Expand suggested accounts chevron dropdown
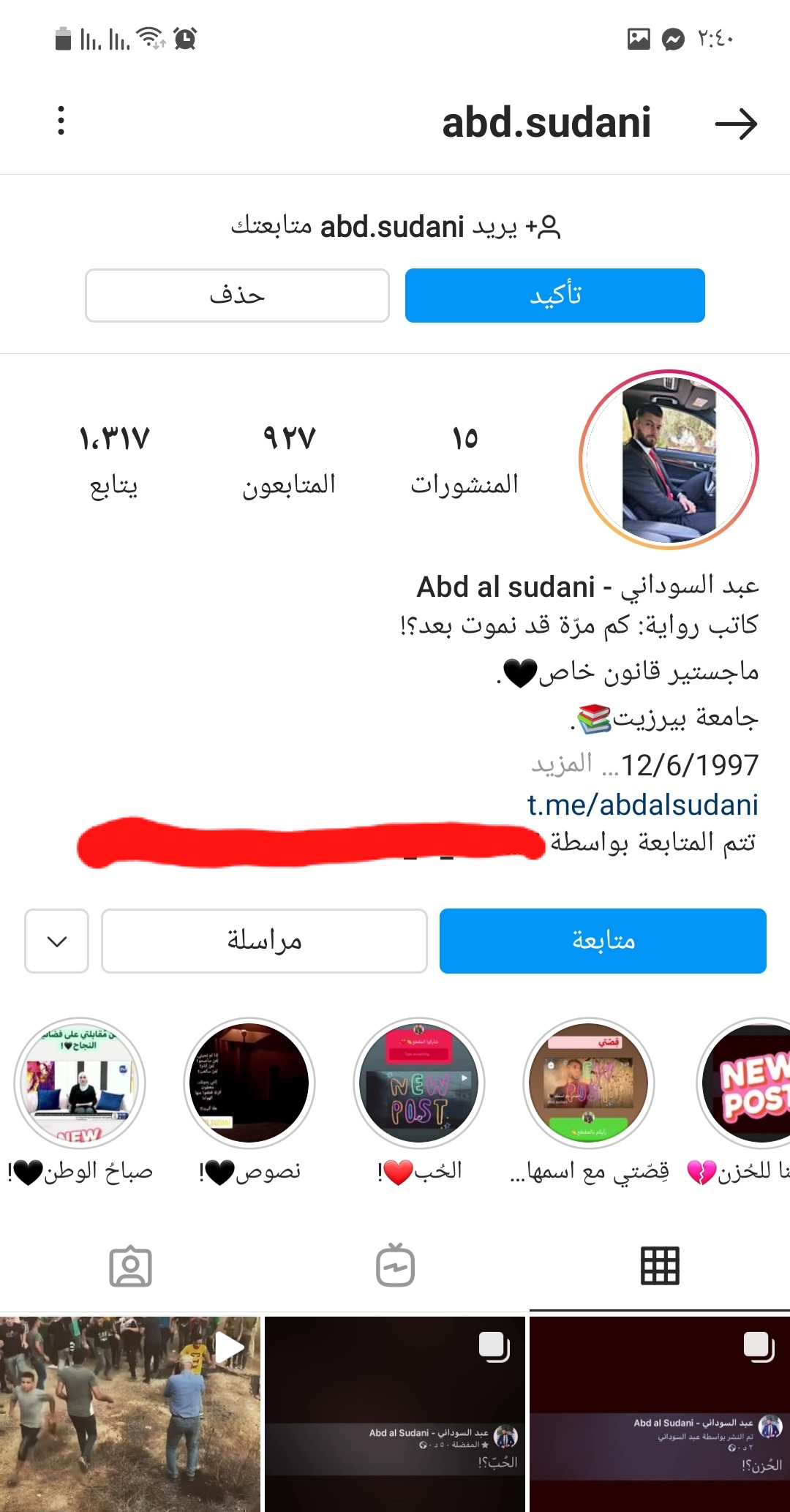Viewport: 790px width, 1512px height. [57, 941]
